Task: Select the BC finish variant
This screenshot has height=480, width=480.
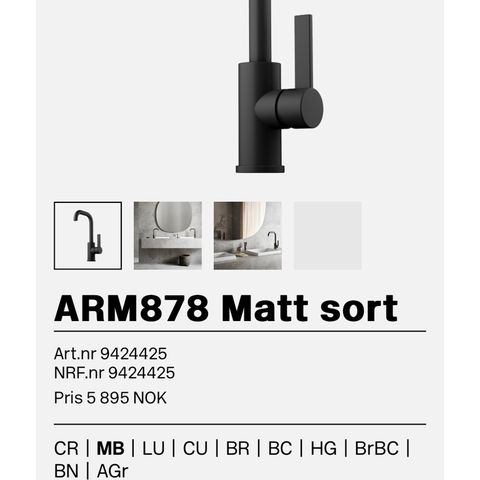Action: point(280,448)
